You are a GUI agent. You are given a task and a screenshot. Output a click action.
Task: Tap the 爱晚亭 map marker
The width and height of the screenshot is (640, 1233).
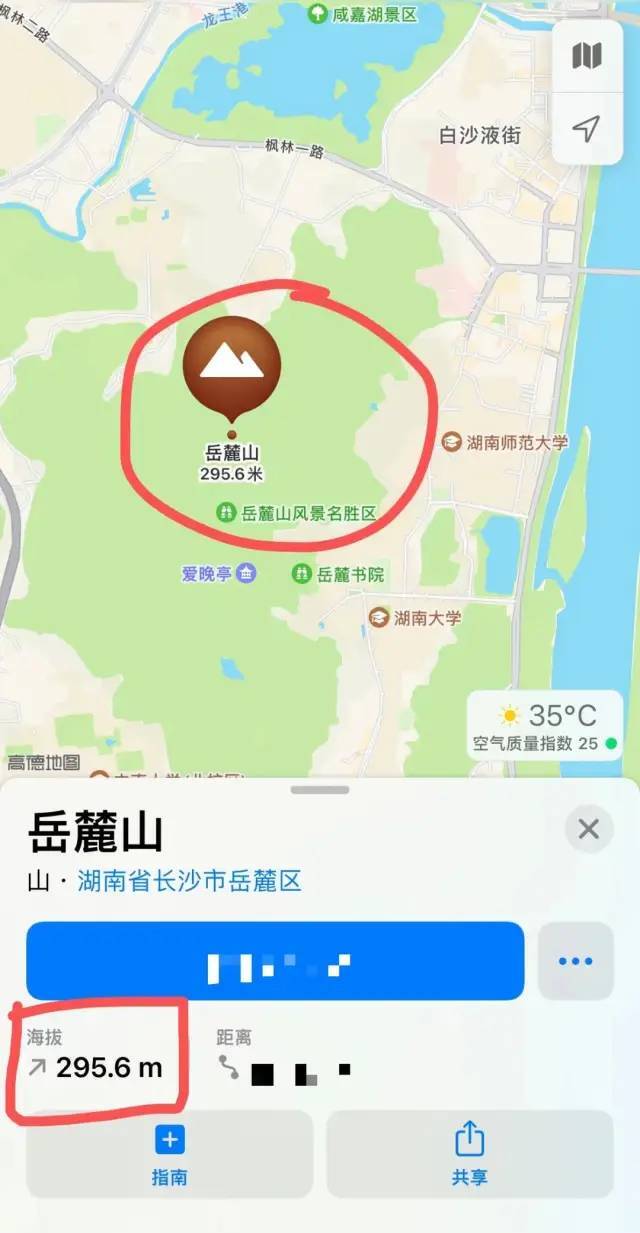(246, 573)
